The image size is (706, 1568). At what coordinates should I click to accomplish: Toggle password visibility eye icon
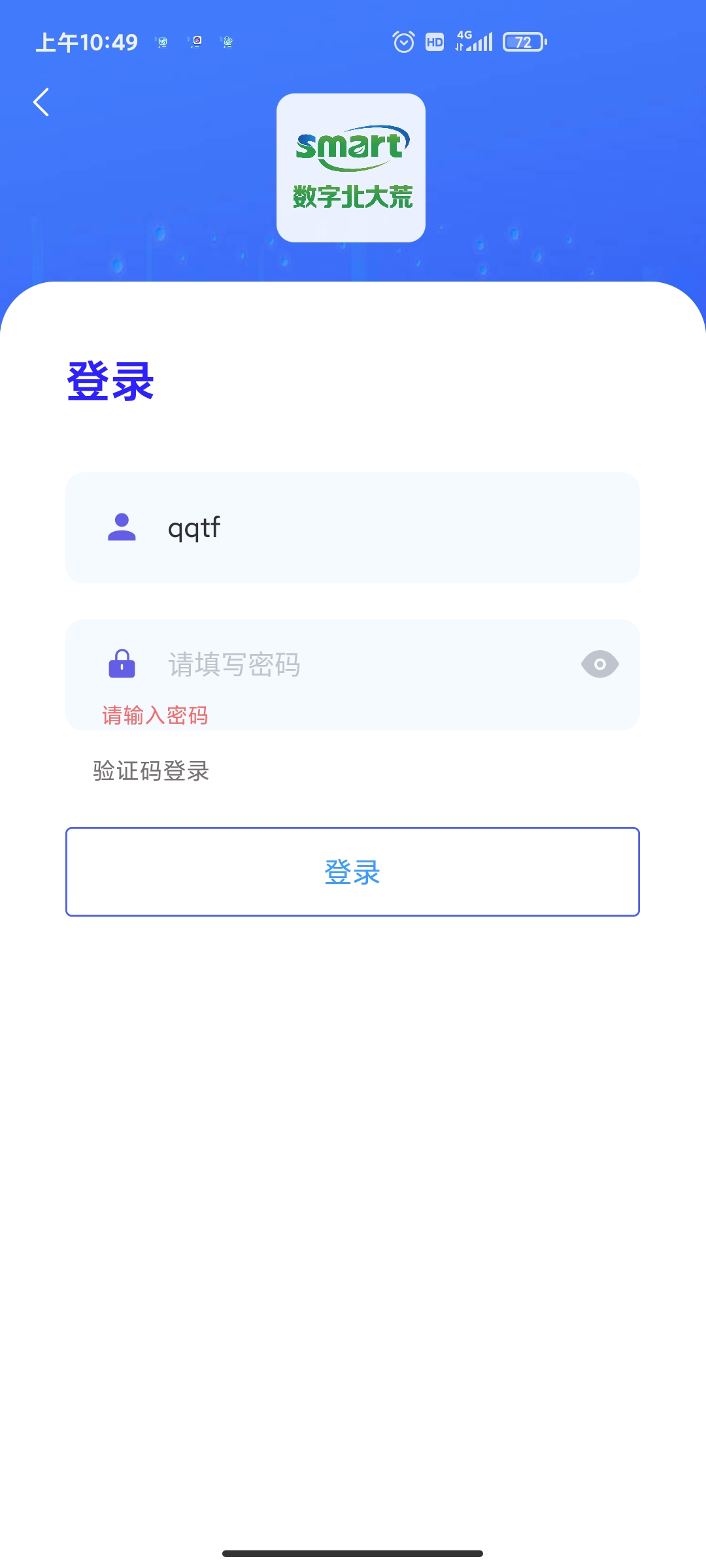599,664
